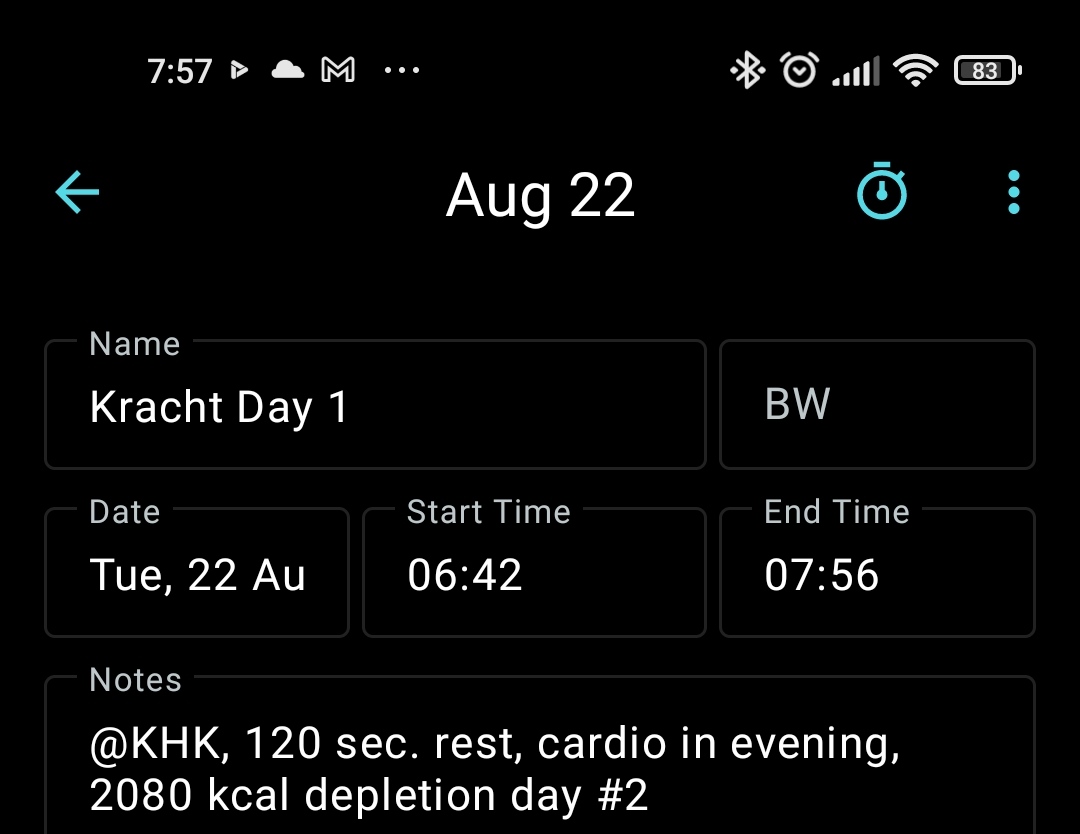Adjust the End Time 07:56
Image resolution: width=1080 pixels, height=834 pixels.
point(876,575)
